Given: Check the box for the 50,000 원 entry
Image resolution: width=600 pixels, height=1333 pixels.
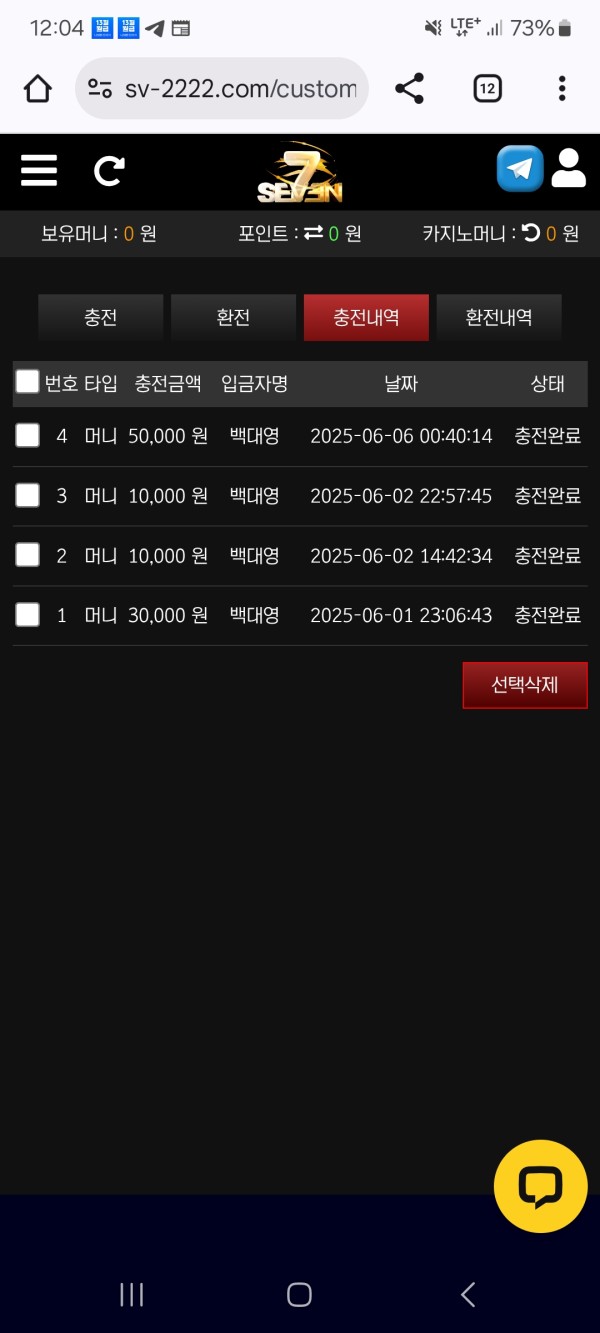Looking at the screenshot, I should pos(27,435).
